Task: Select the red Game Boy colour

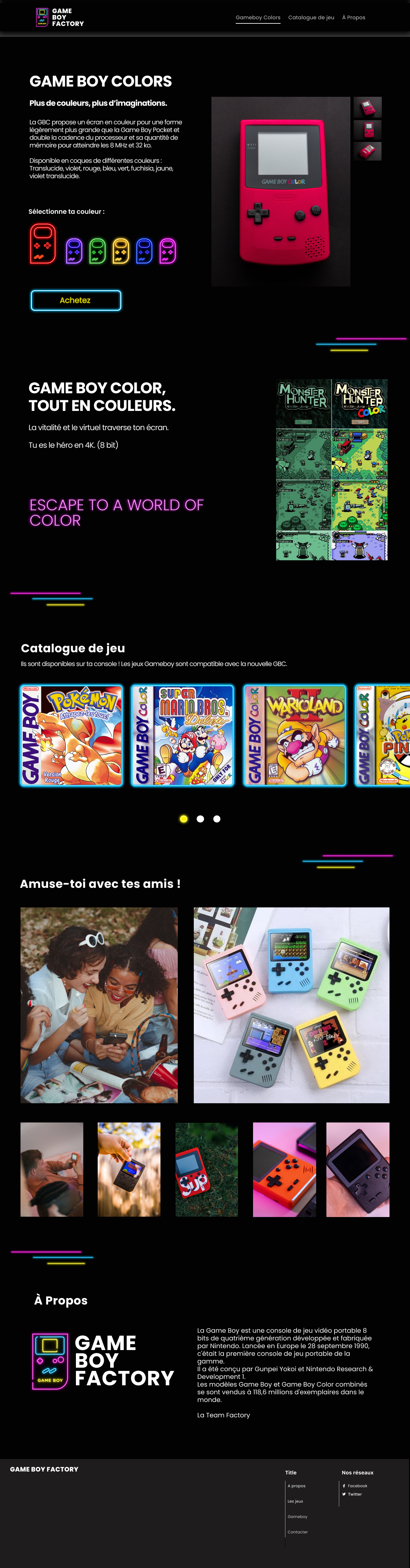Action: pos(43,244)
